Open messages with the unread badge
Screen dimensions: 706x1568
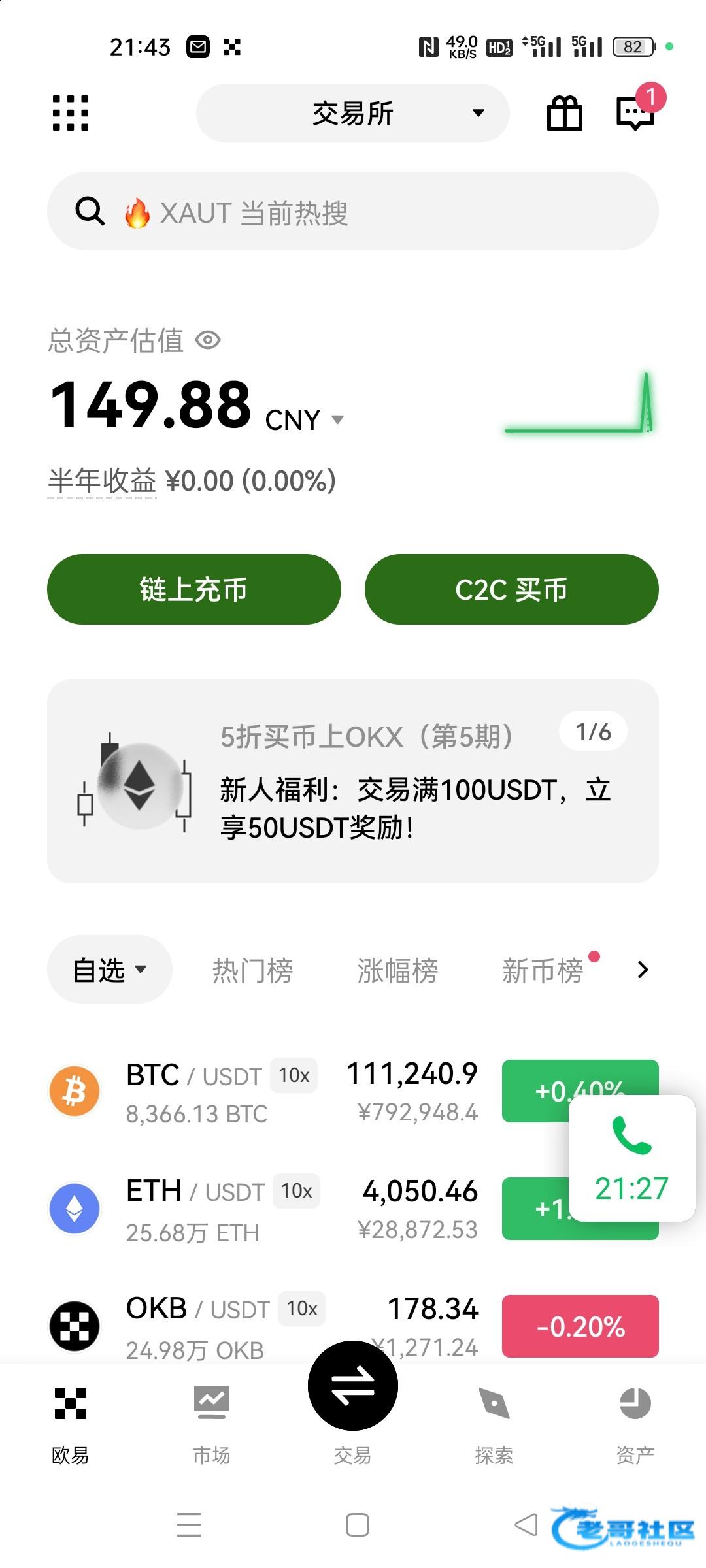[635, 113]
